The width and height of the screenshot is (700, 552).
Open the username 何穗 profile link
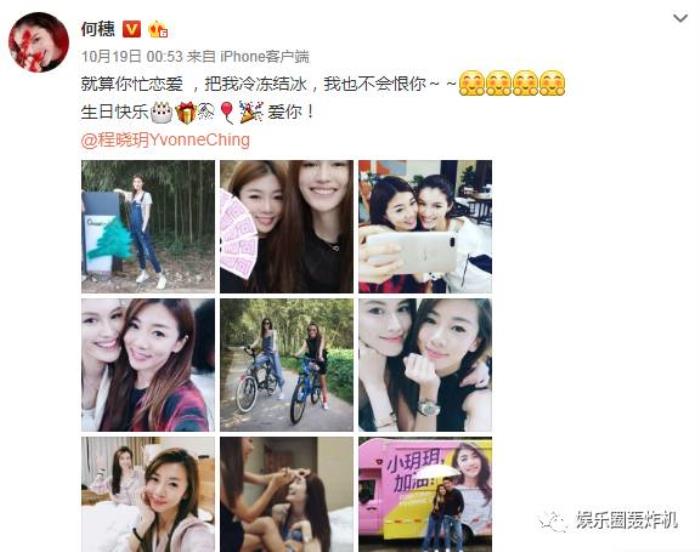pos(96,30)
